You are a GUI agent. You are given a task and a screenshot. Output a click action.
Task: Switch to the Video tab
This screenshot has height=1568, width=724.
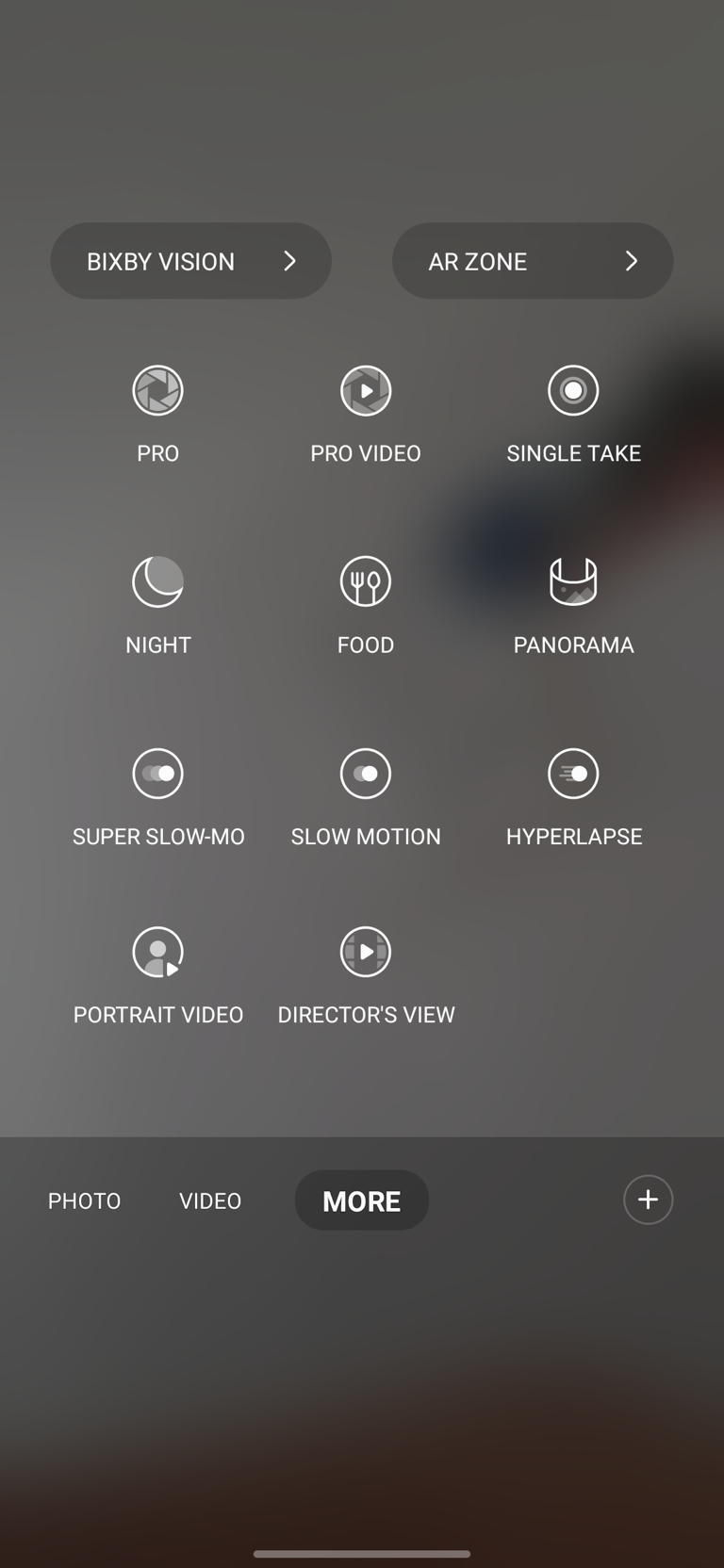coord(210,1200)
